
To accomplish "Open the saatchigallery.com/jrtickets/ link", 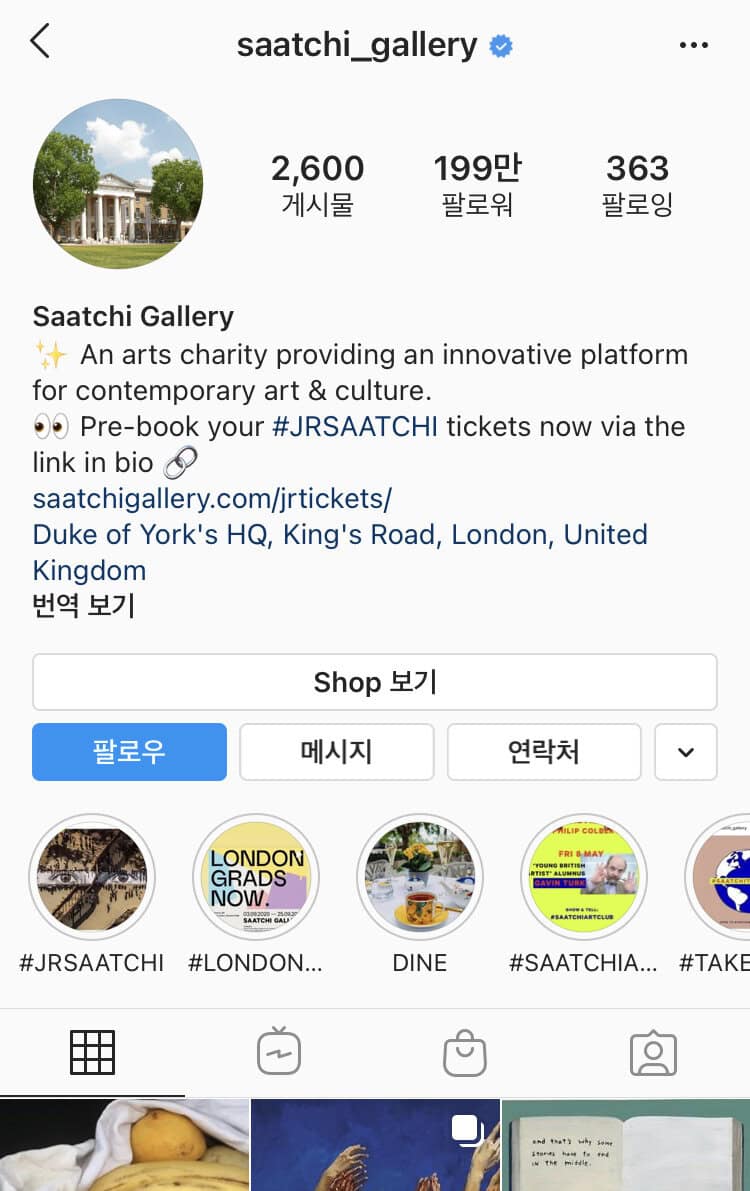I will [x=212, y=498].
